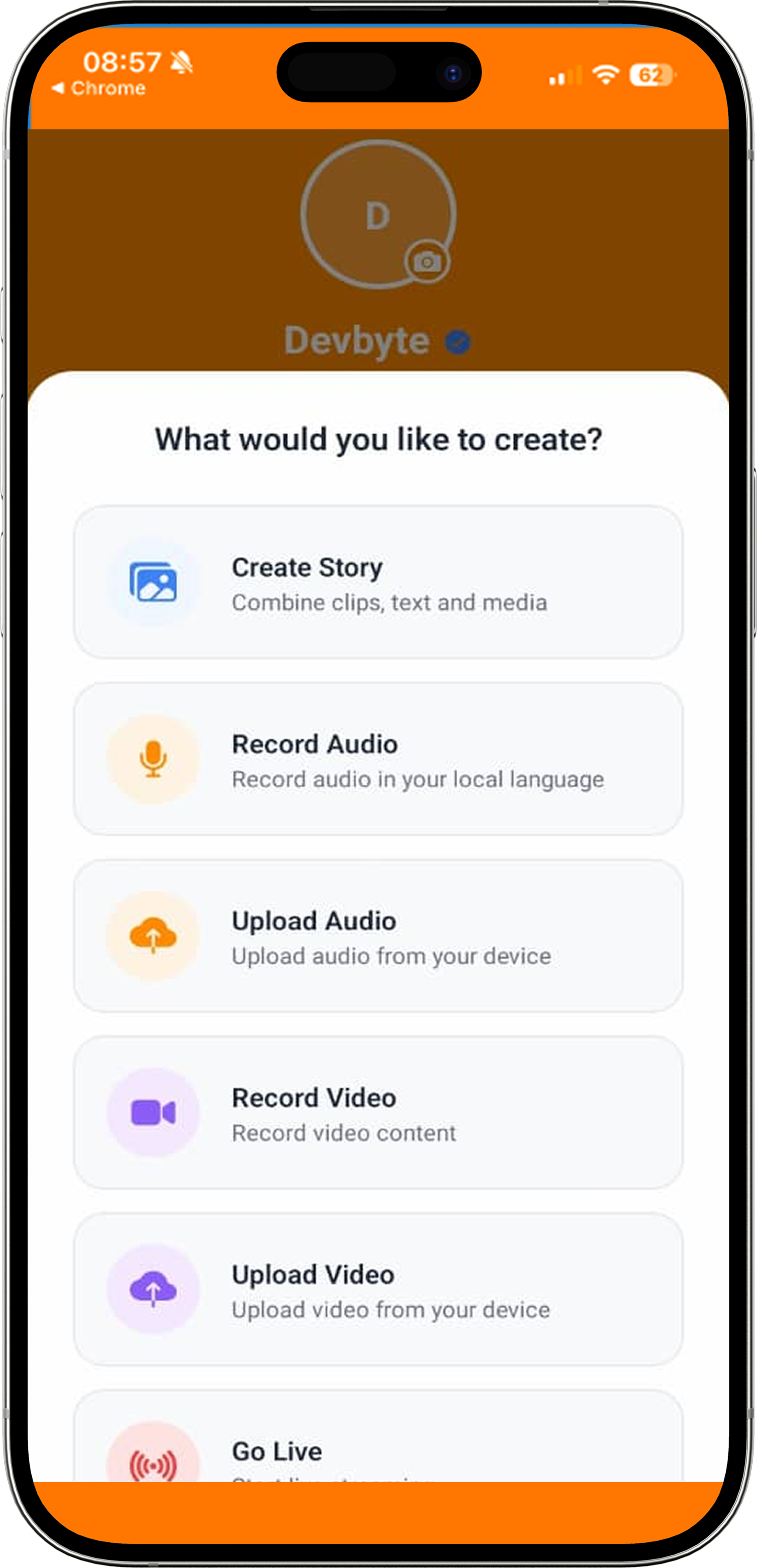Click the verified badge next to Devbyte
Image resolution: width=757 pixels, height=1568 pixels.
(457, 342)
